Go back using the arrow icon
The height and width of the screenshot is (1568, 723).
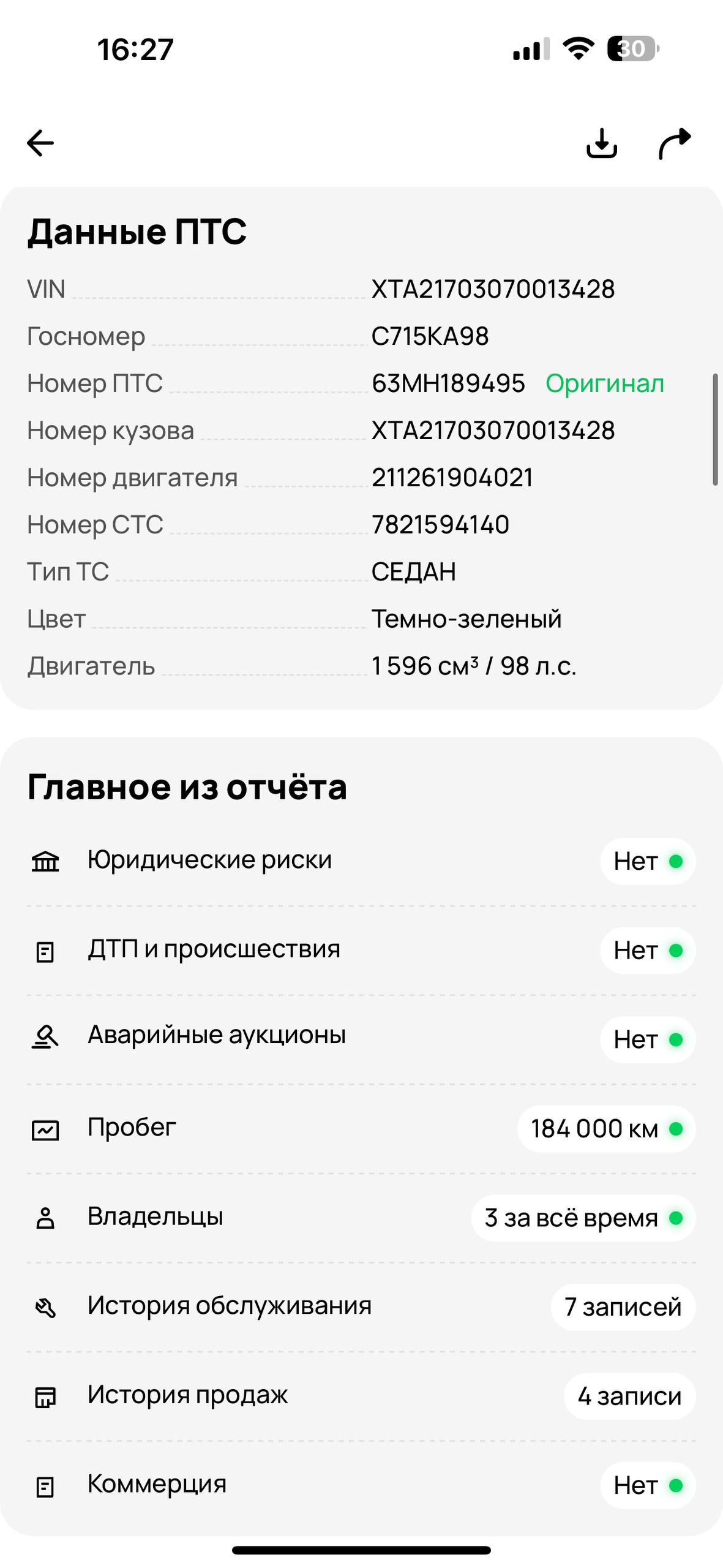(40, 143)
